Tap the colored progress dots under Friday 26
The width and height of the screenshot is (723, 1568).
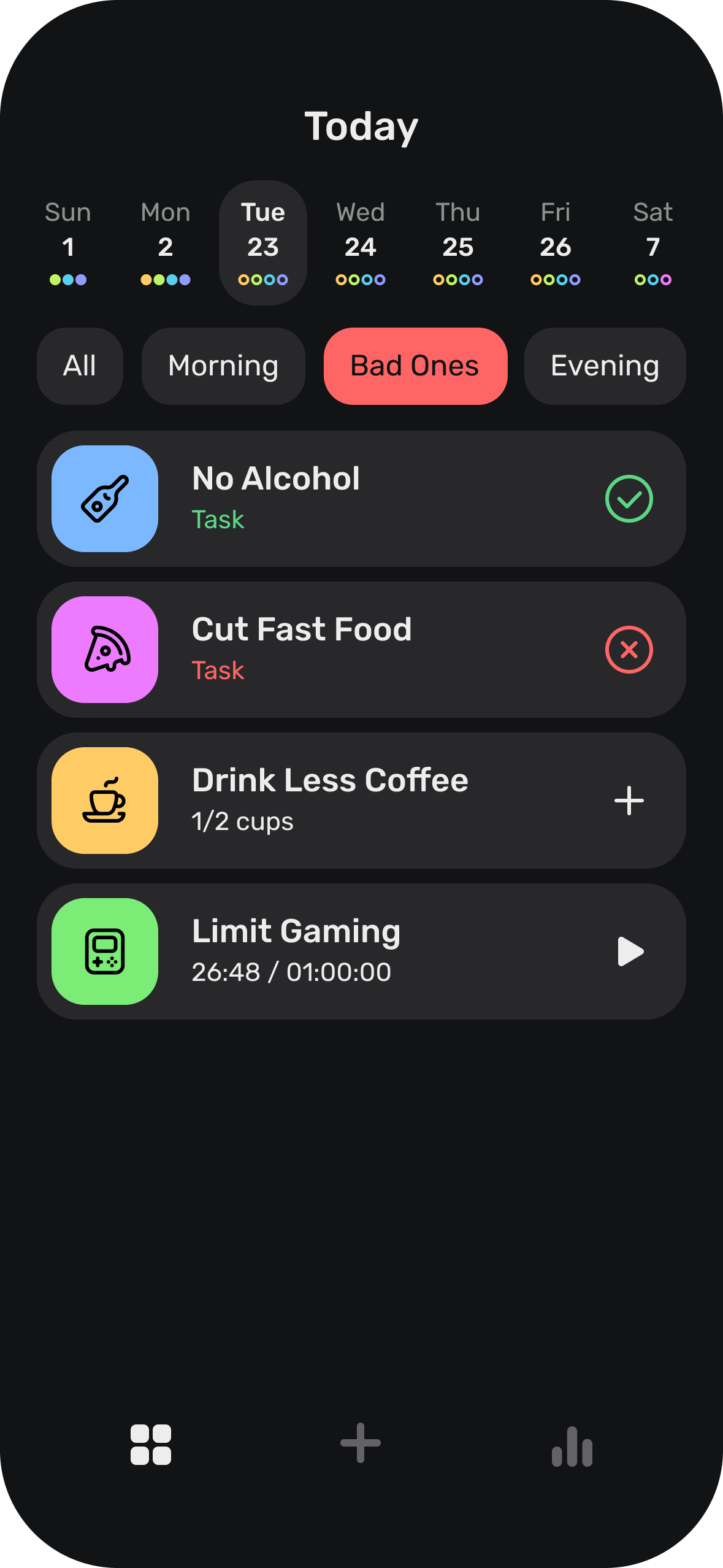[x=556, y=279]
